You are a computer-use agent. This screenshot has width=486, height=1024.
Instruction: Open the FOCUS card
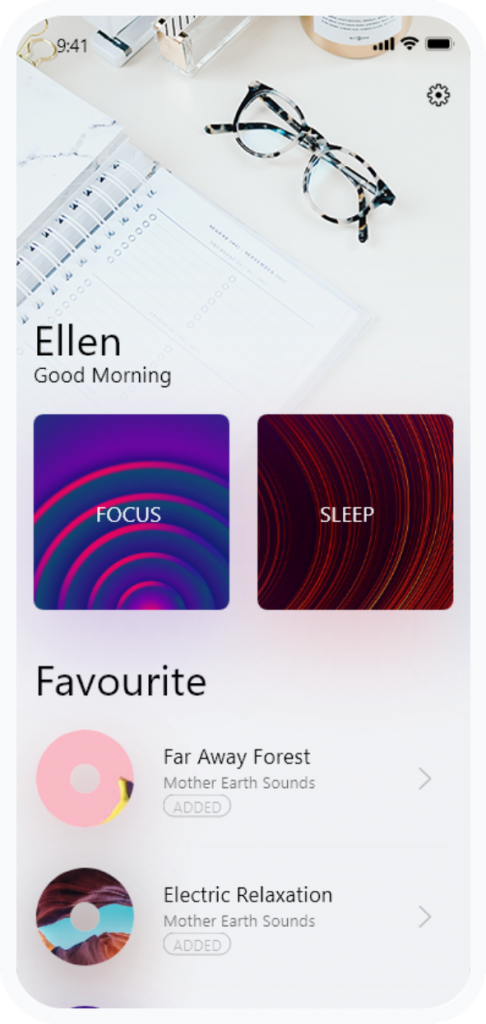pos(131,512)
